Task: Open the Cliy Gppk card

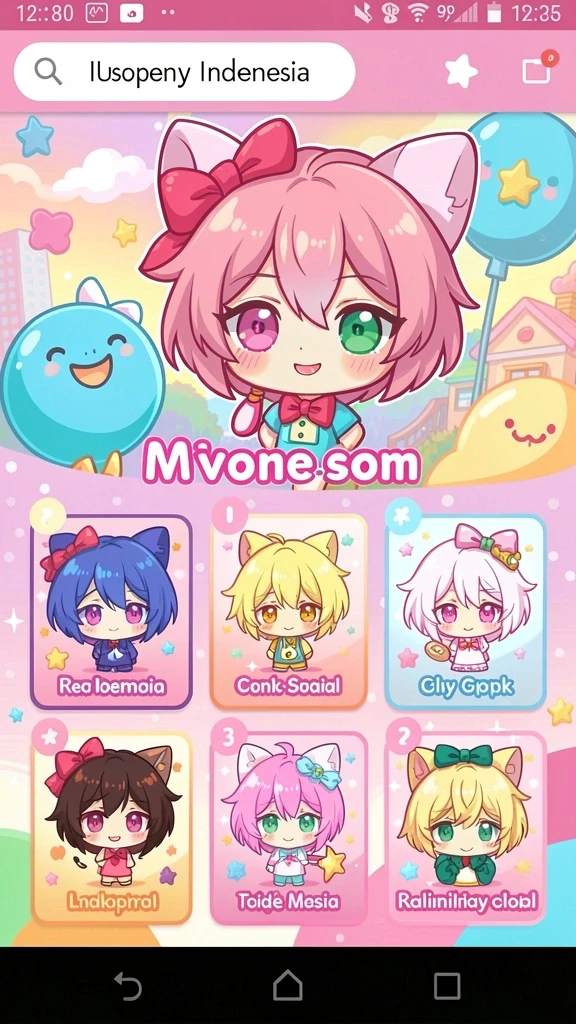Action: point(466,612)
